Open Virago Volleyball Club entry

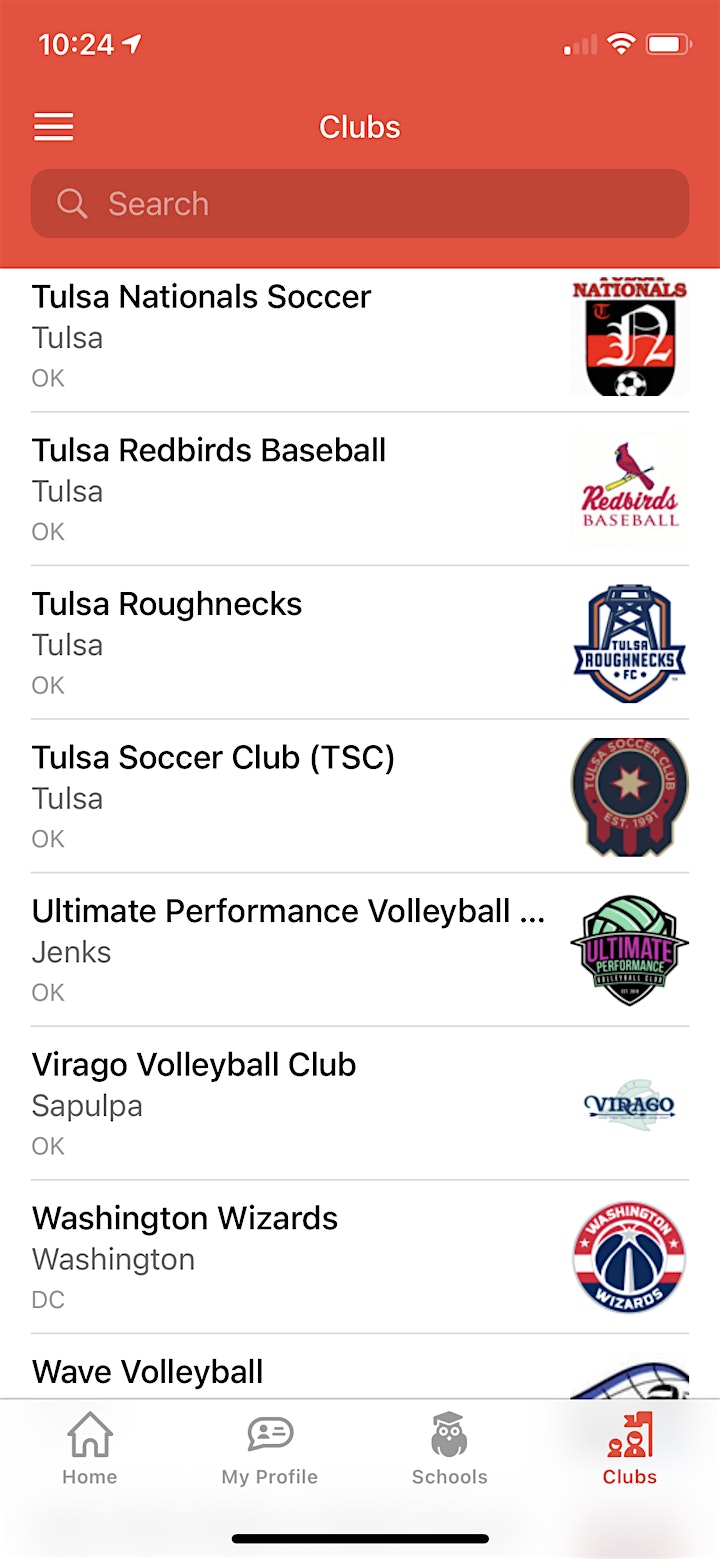(360, 1103)
